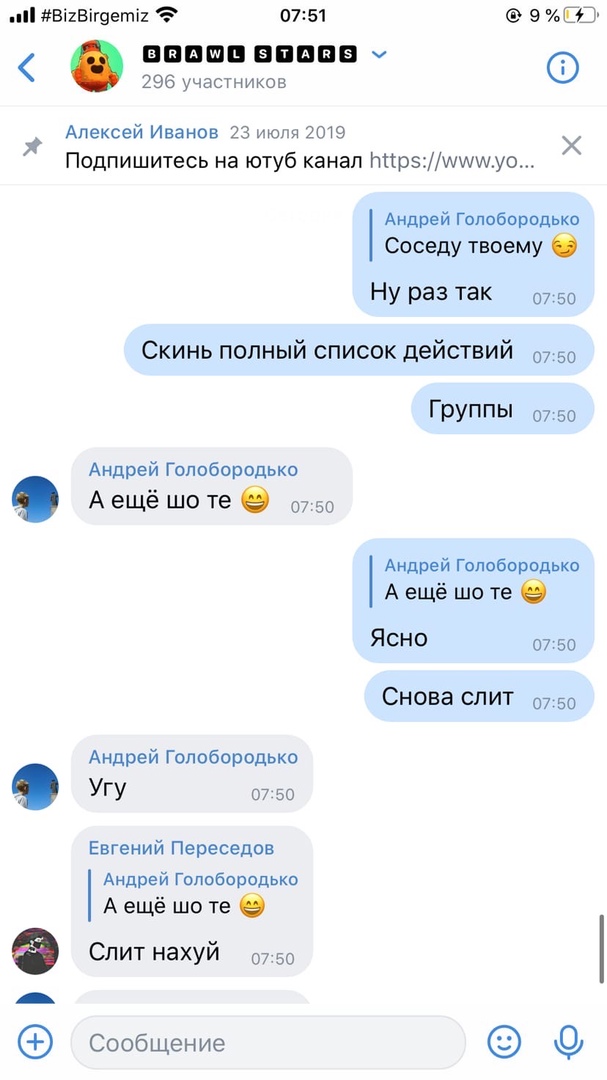Screen dimensions: 607x1080
Task: Open Андрей Голобородько's avatar next to "Угу"
Action: (35, 788)
